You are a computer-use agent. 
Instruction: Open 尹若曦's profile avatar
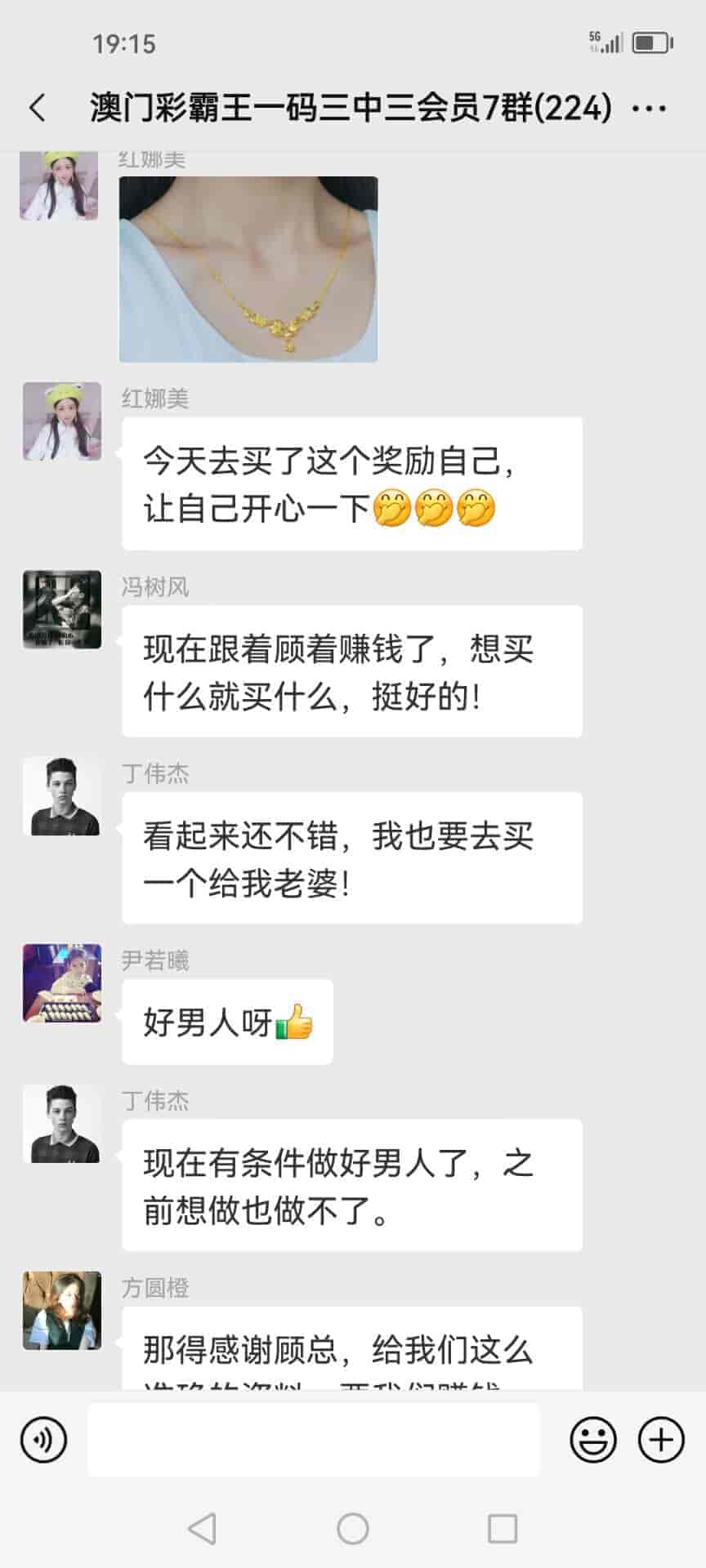(62, 983)
